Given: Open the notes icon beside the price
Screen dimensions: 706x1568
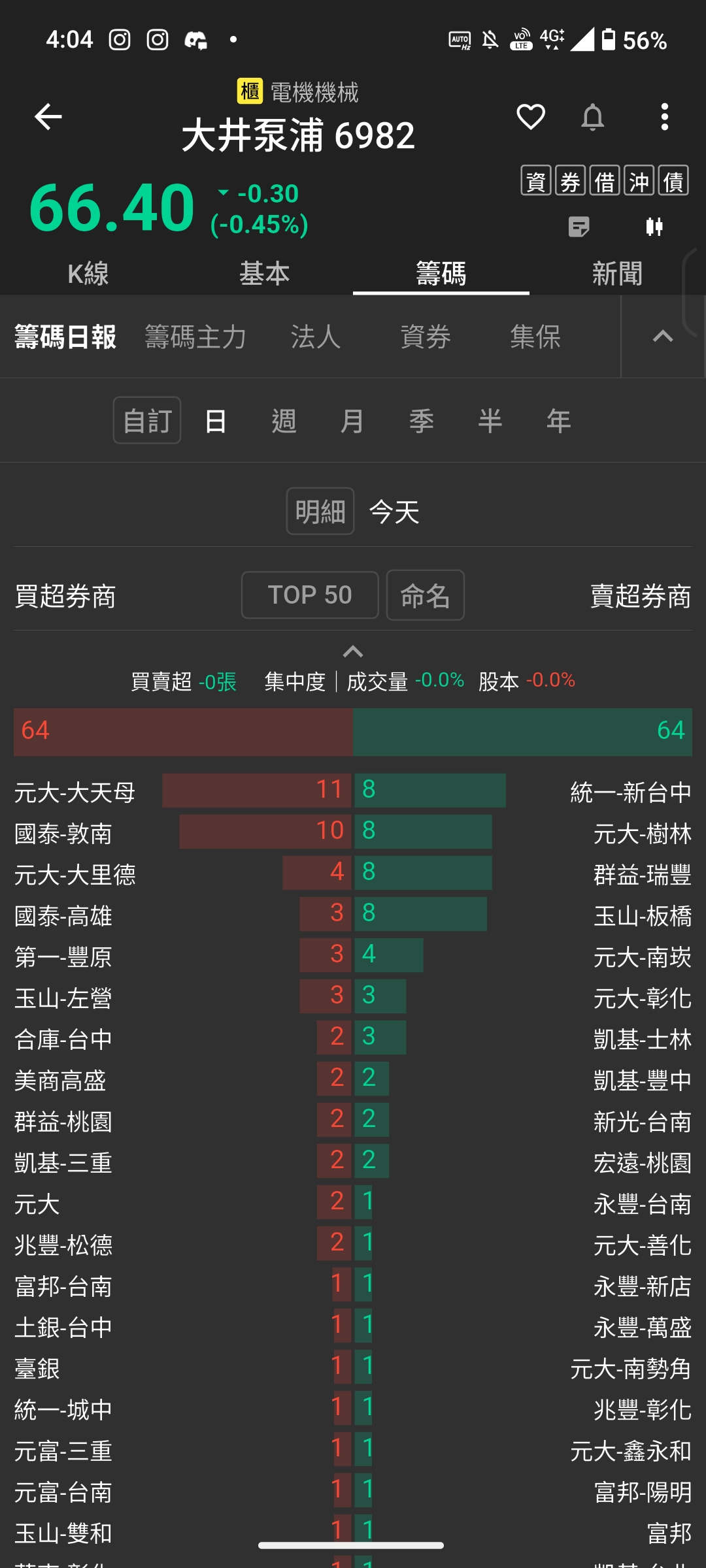Looking at the screenshot, I should point(579,227).
